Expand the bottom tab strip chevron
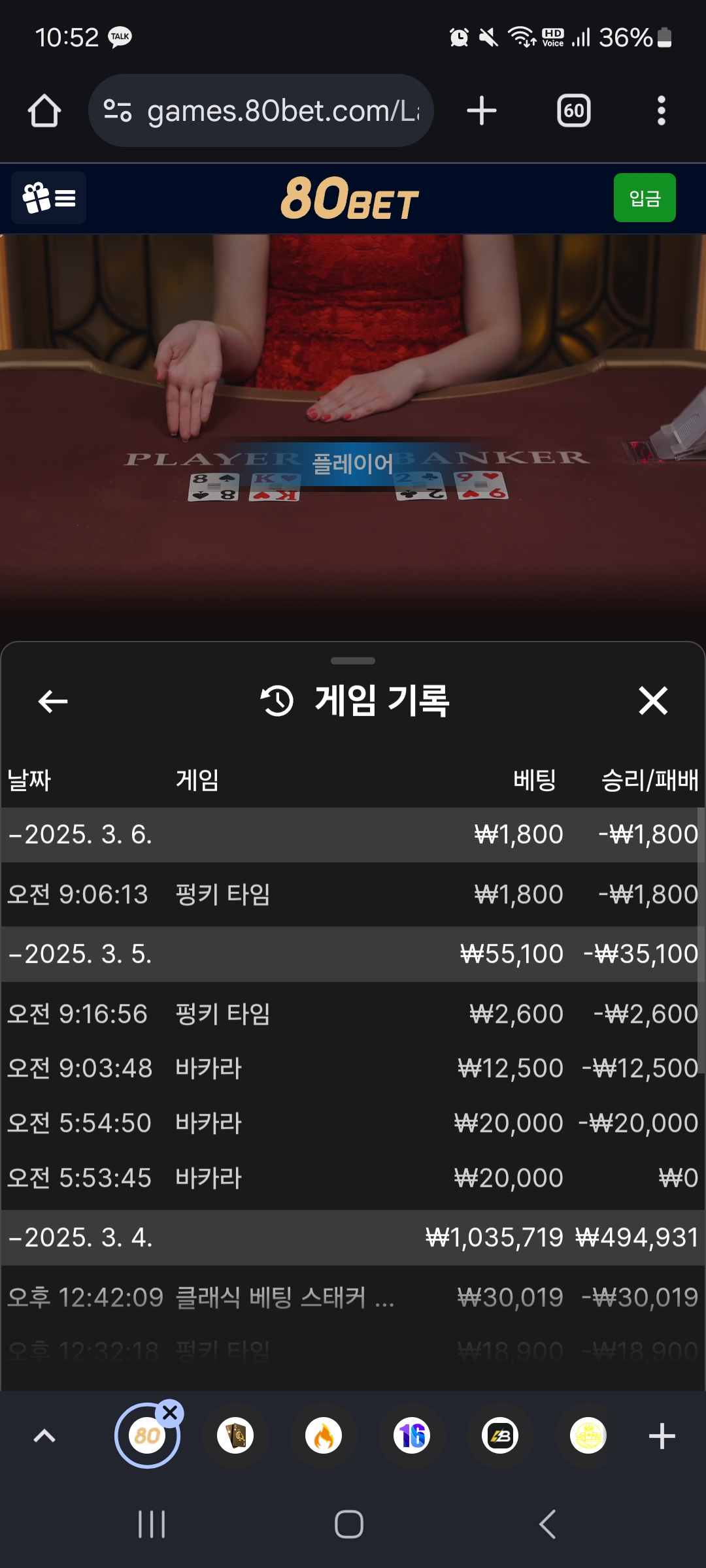The image size is (706, 1568). click(x=44, y=1436)
